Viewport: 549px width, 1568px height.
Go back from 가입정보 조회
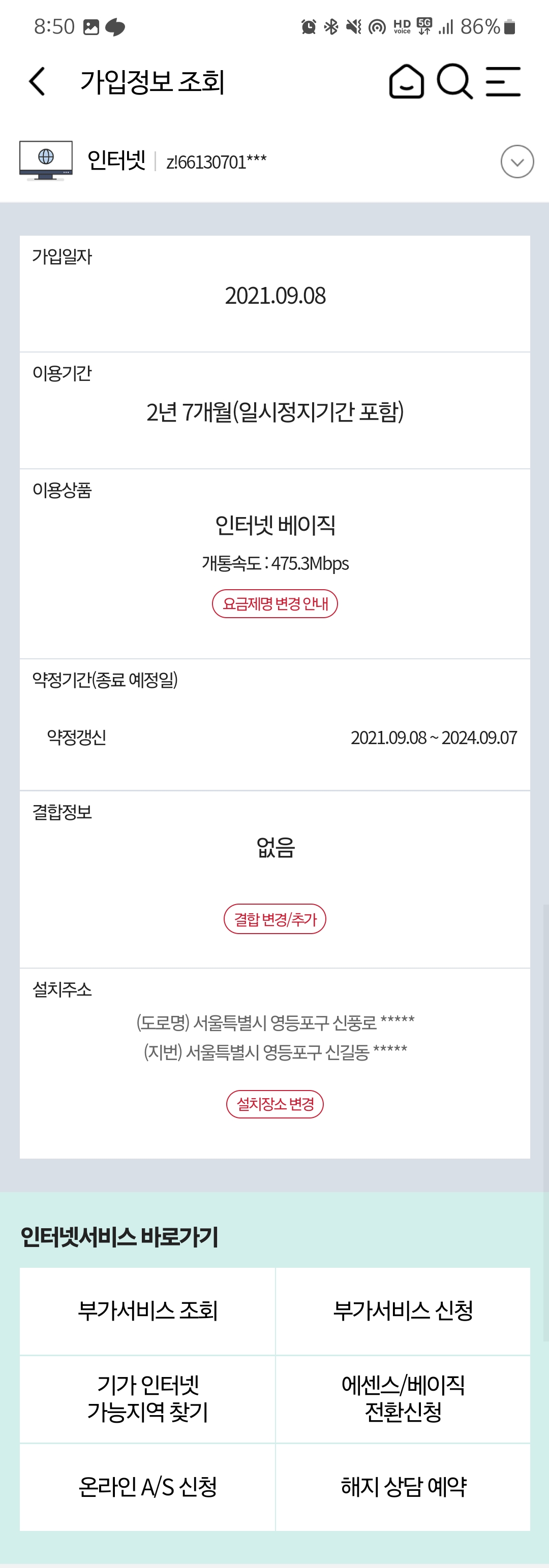click(x=37, y=82)
